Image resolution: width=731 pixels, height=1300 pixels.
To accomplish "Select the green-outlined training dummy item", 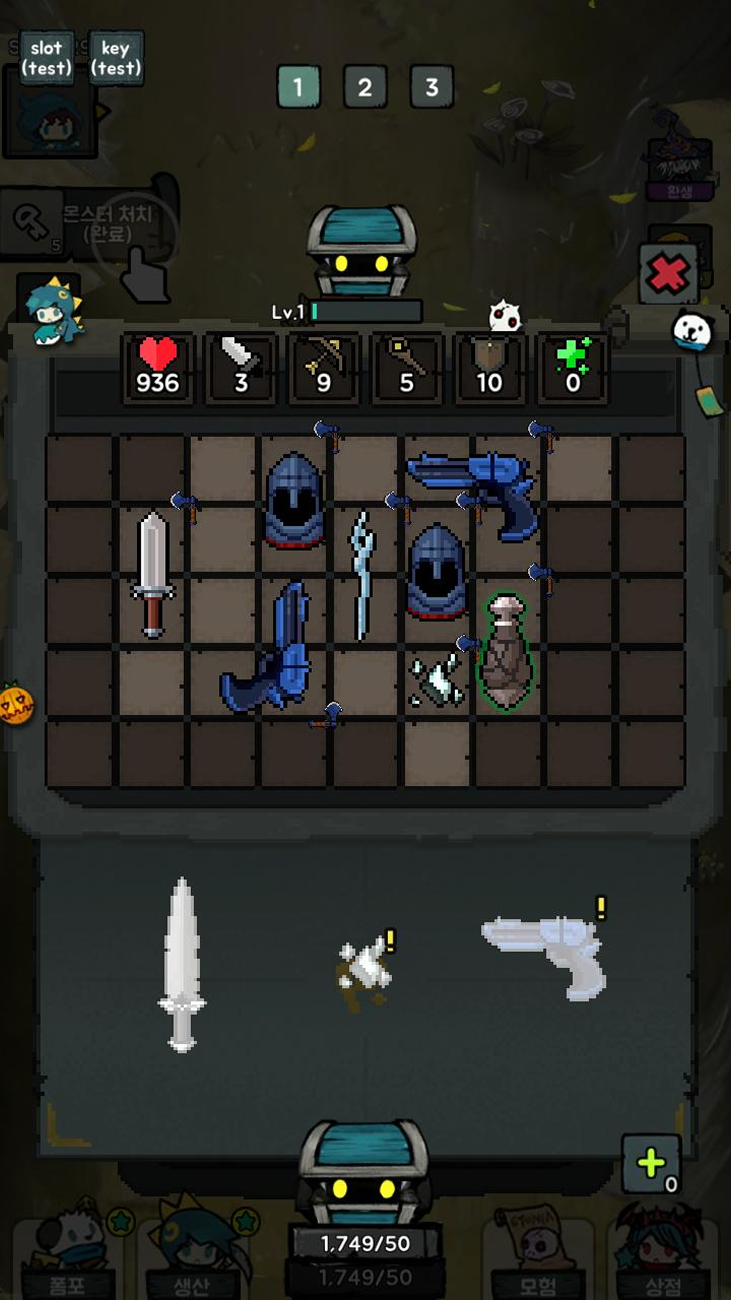I will [506, 653].
